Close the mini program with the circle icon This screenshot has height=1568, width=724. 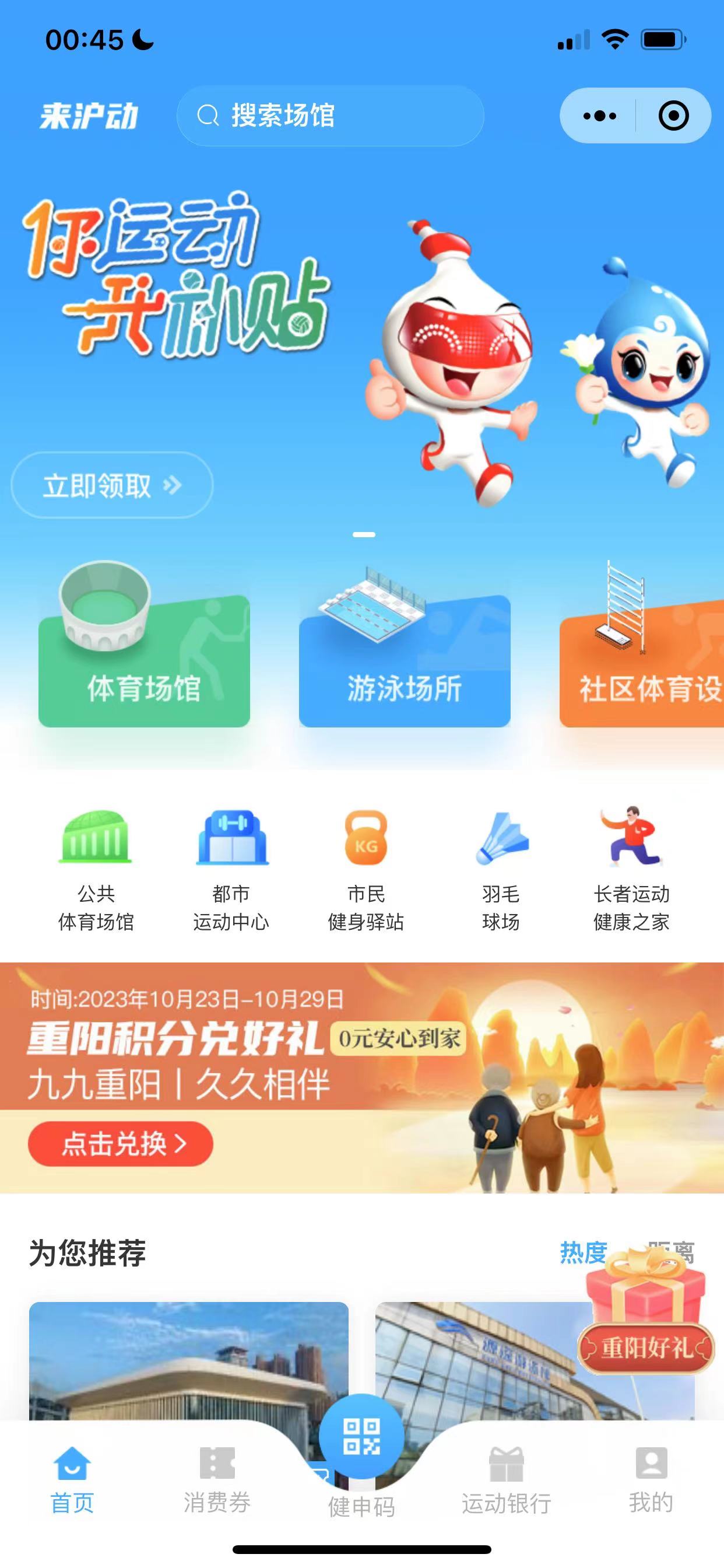click(673, 116)
